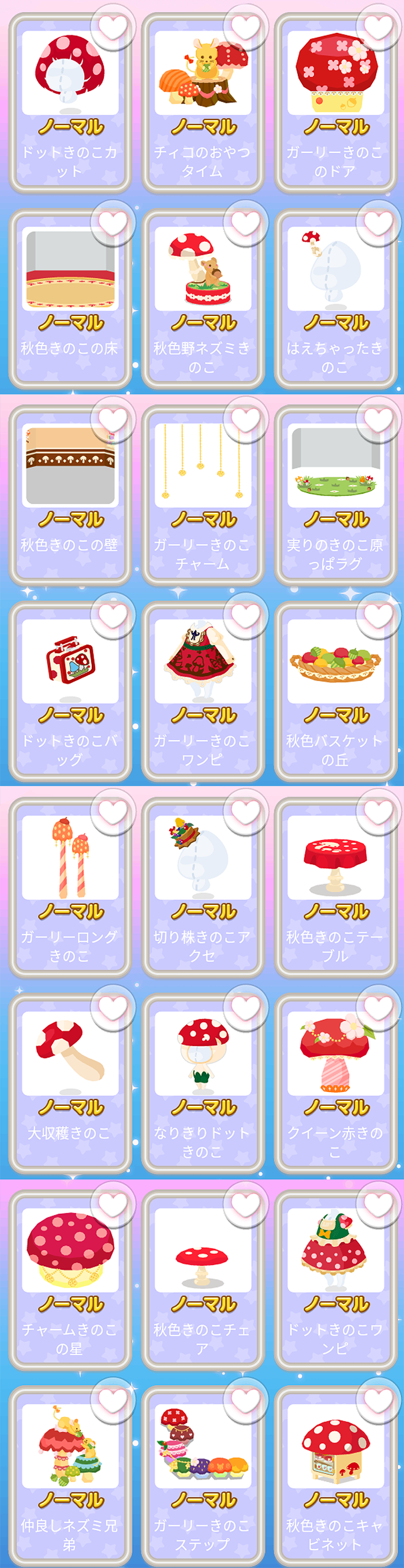Like the クイーン赤きのこ item
The image size is (404, 1568).
point(379,1007)
